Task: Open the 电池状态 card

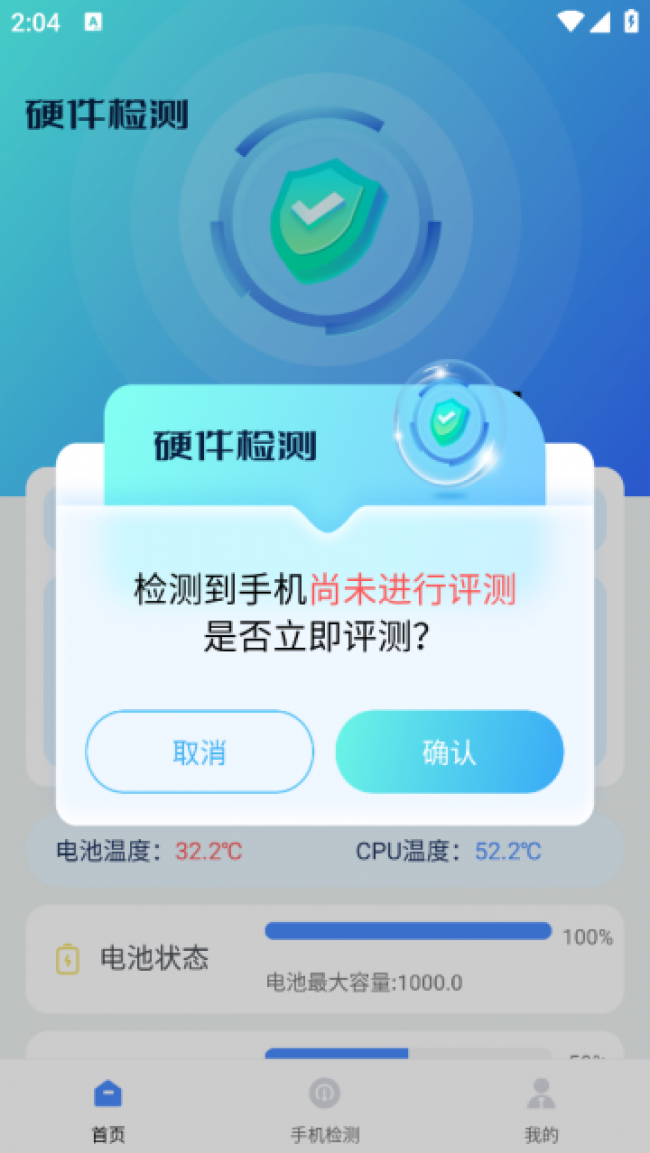Action: [x=324, y=958]
